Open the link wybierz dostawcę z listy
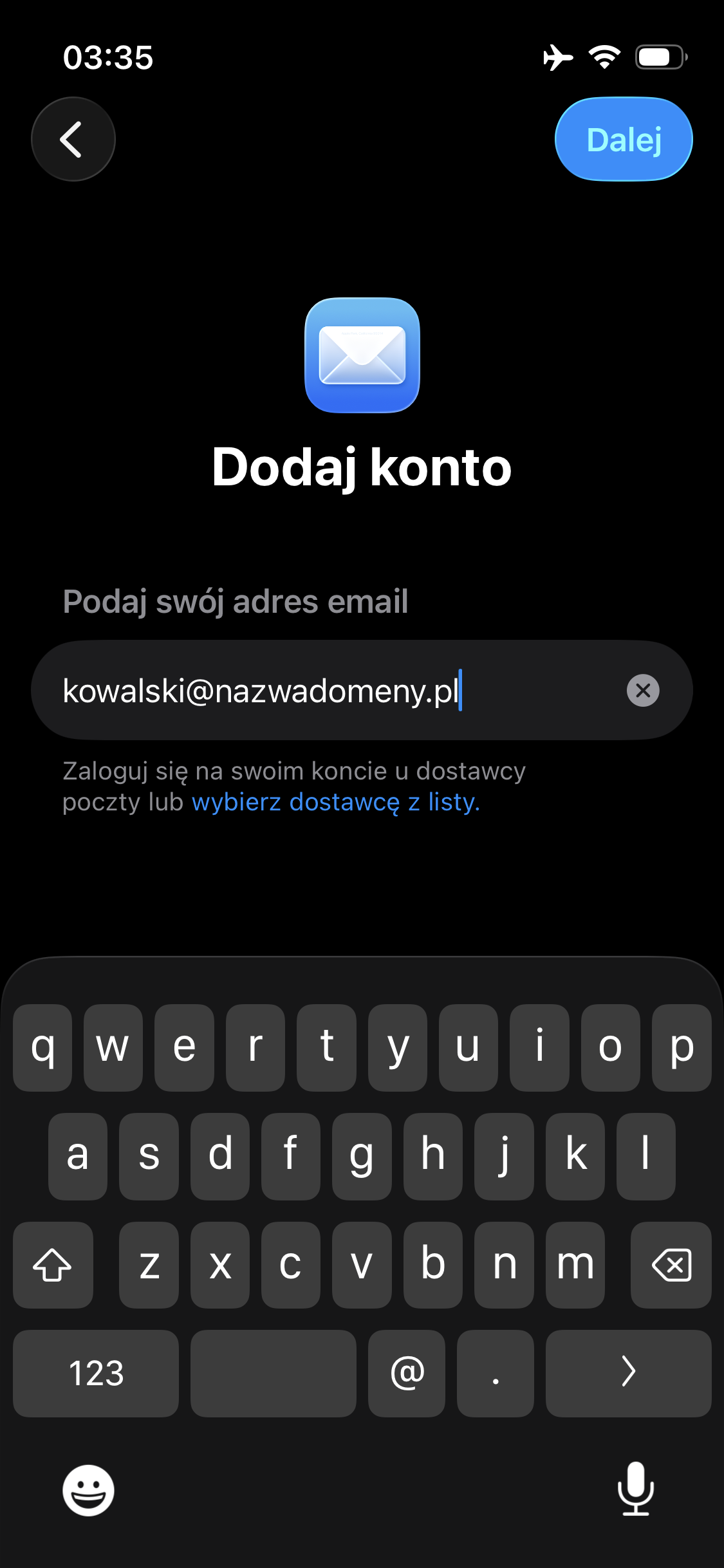The height and width of the screenshot is (1568, 724). (335, 803)
